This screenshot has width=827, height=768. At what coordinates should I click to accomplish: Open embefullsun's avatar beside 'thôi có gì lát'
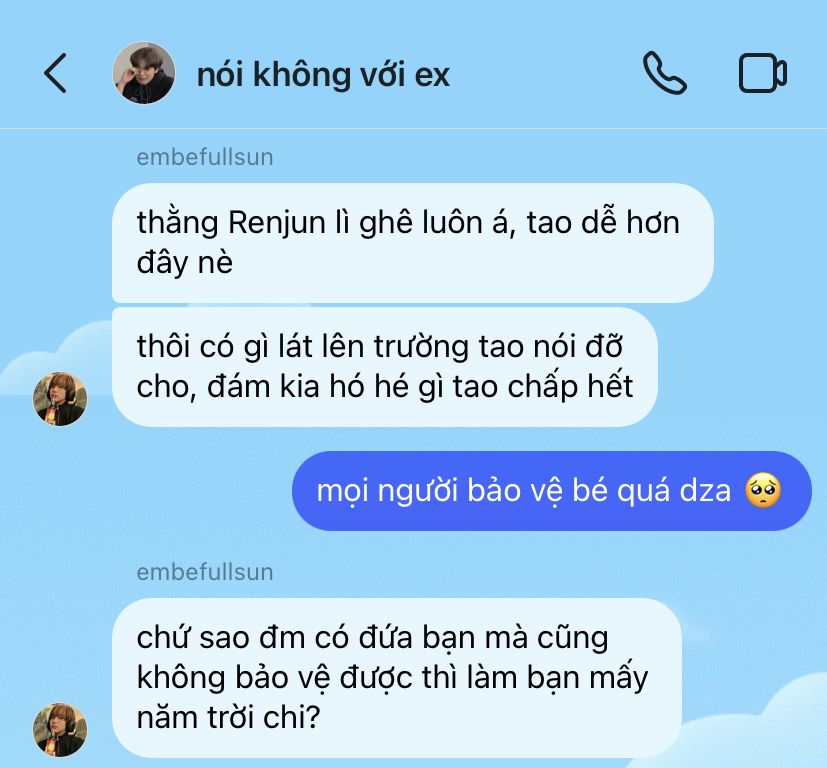coord(61,398)
